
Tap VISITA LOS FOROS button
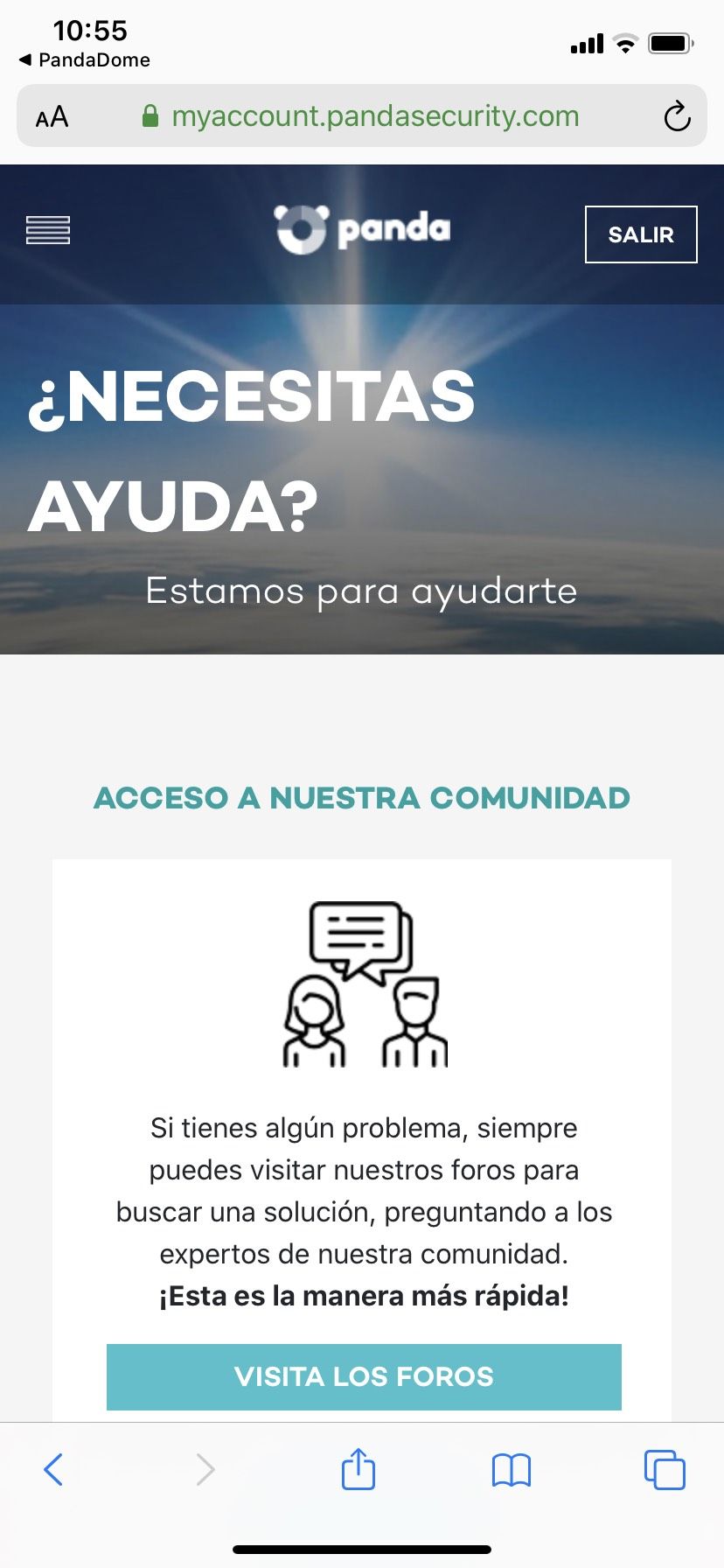(x=364, y=1376)
